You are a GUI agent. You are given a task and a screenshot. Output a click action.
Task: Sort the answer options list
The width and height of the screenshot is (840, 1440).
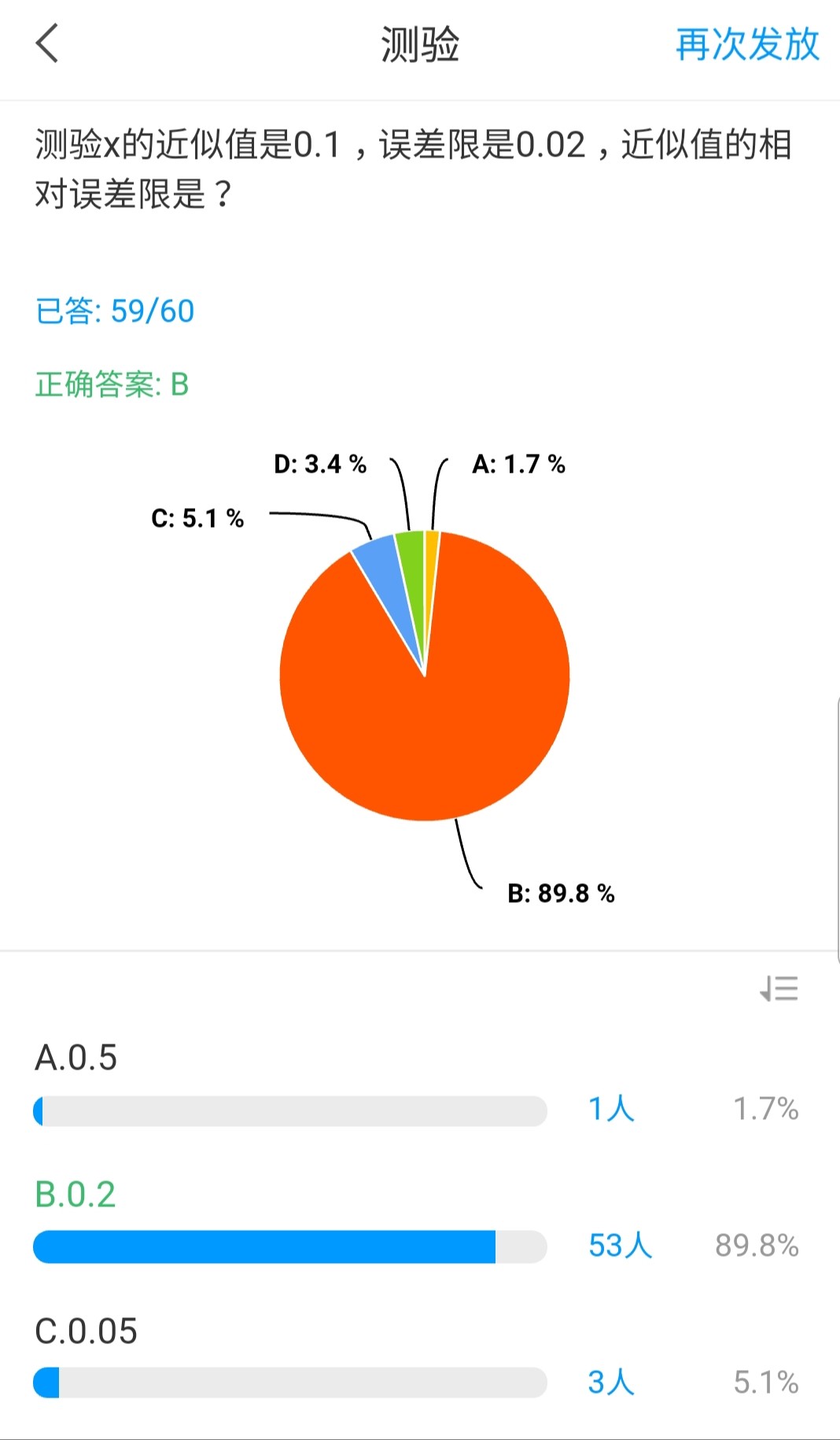[x=779, y=989]
